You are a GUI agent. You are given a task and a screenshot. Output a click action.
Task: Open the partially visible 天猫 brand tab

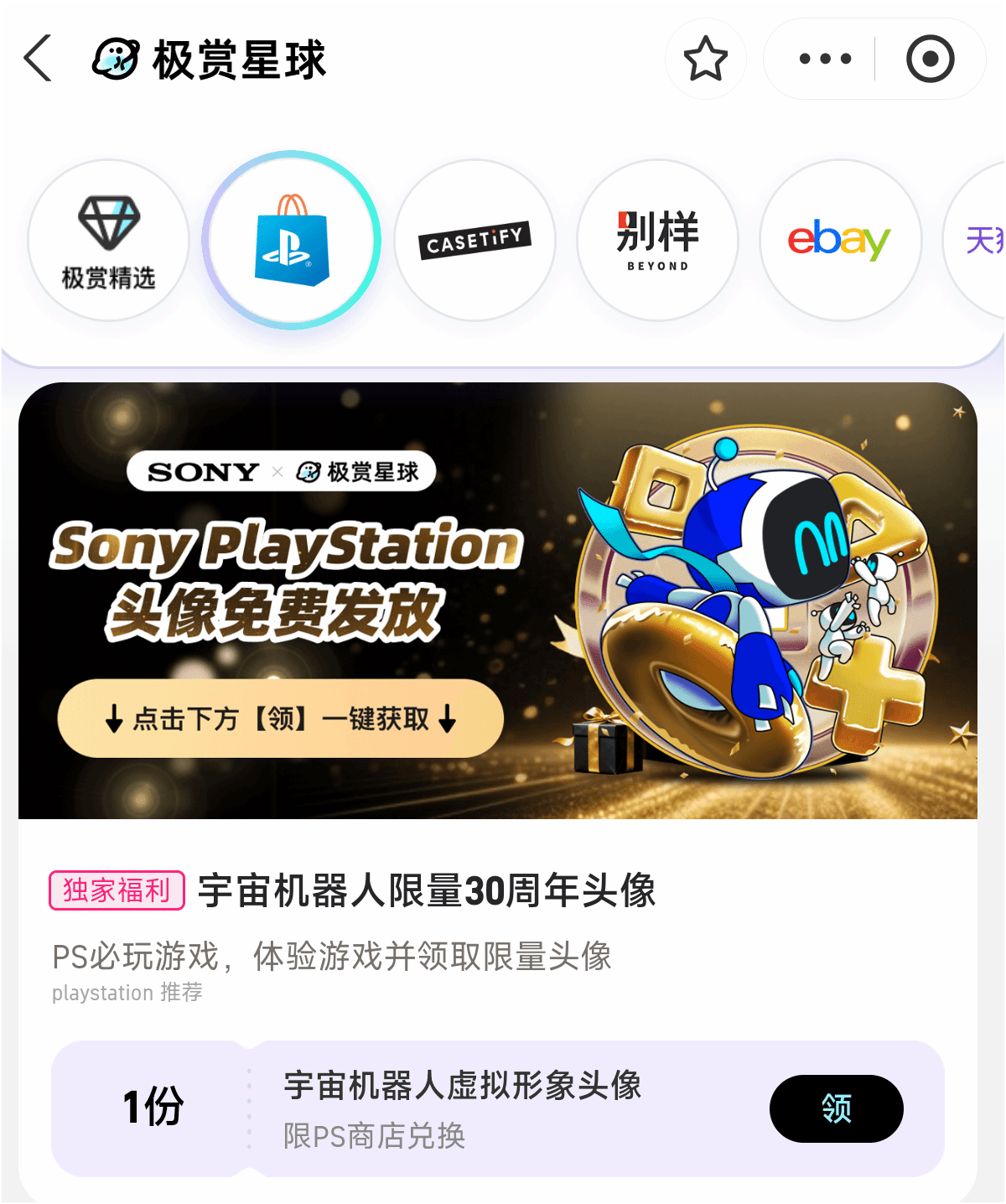983,241
